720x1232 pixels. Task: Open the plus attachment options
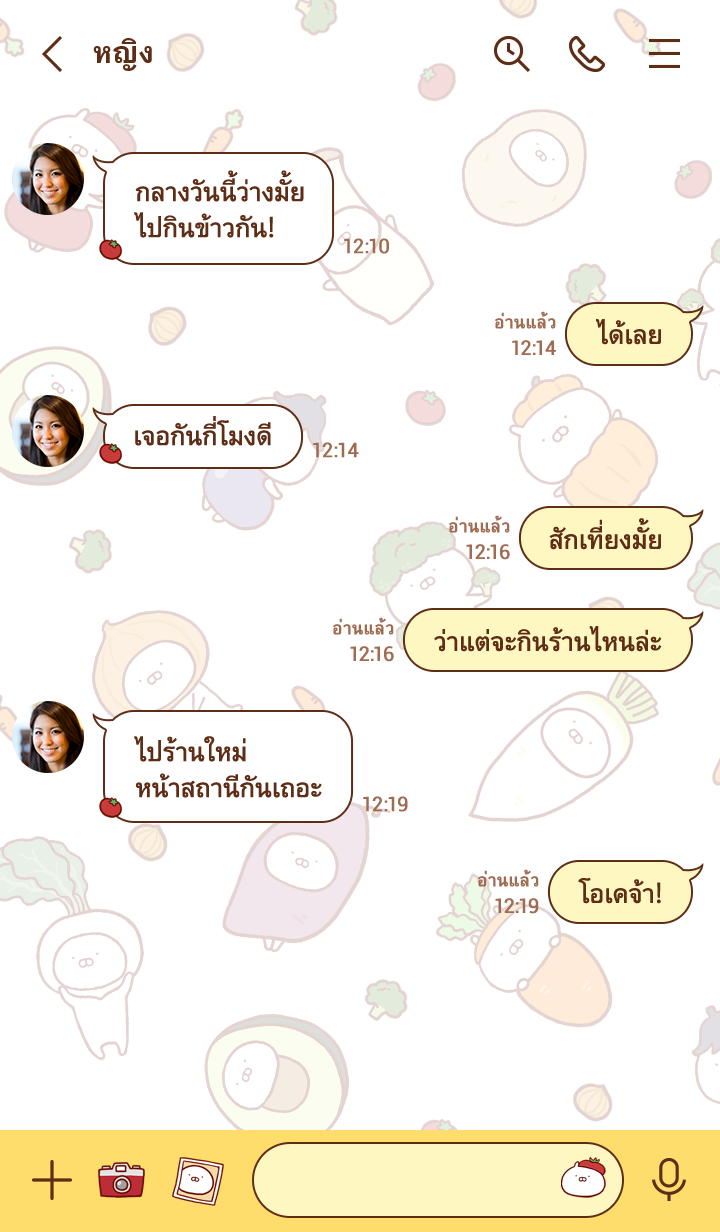click(52, 1181)
